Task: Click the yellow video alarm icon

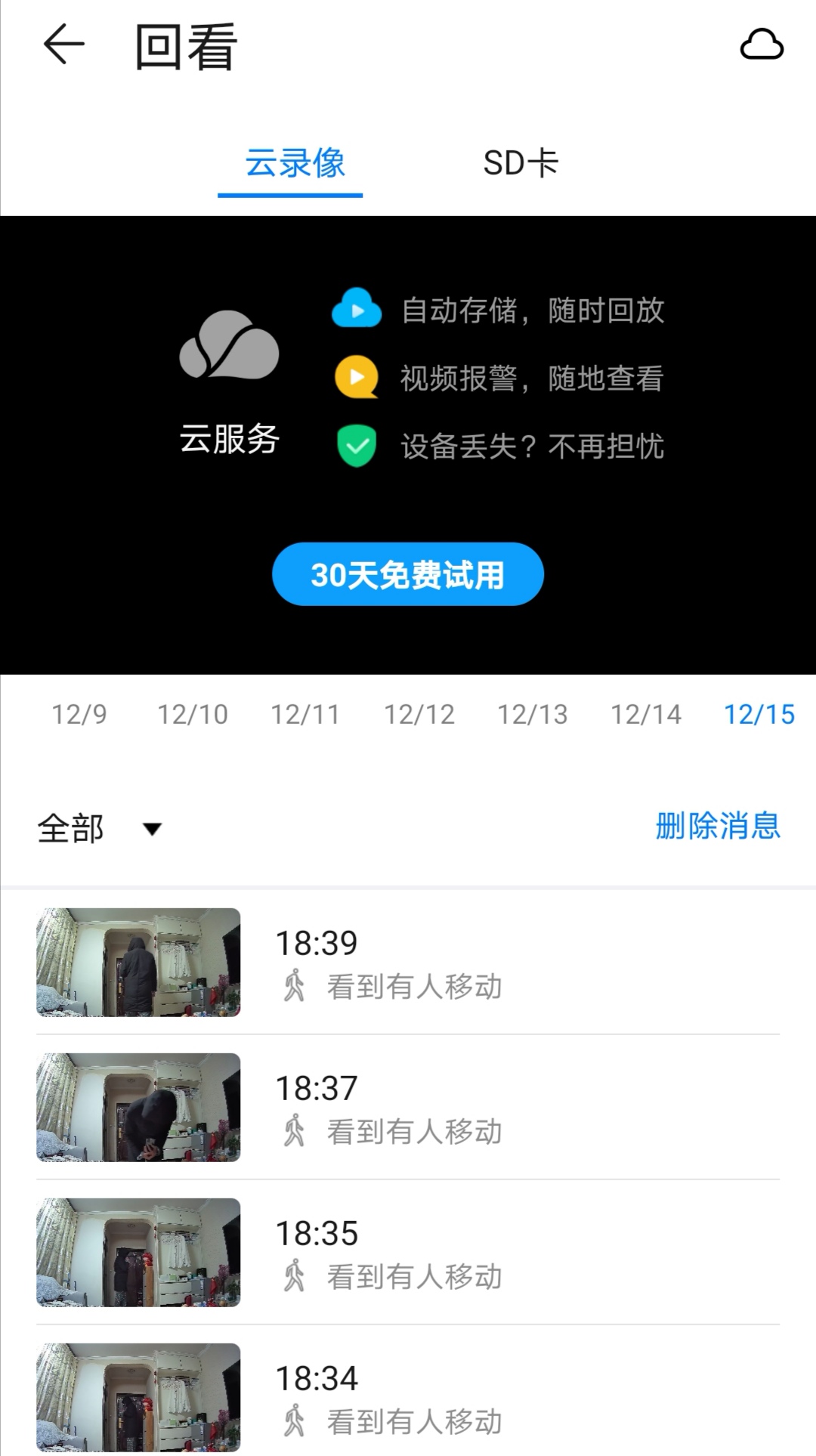Action: [355, 378]
